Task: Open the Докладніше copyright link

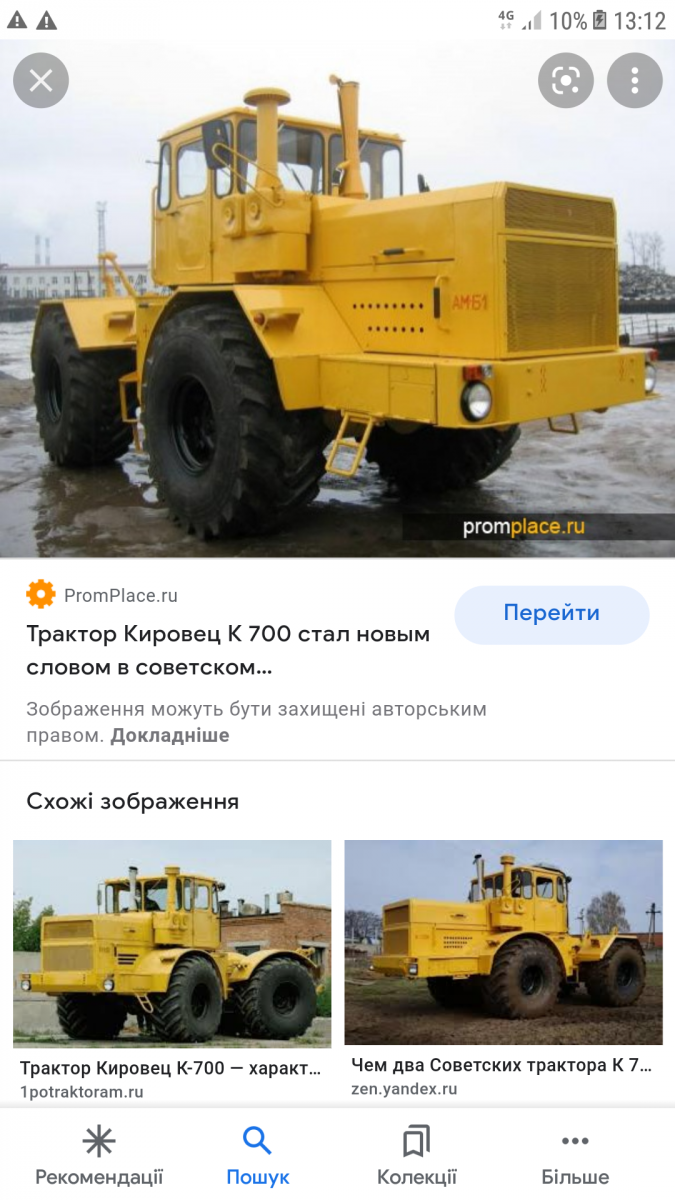Action: click(x=170, y=736)
